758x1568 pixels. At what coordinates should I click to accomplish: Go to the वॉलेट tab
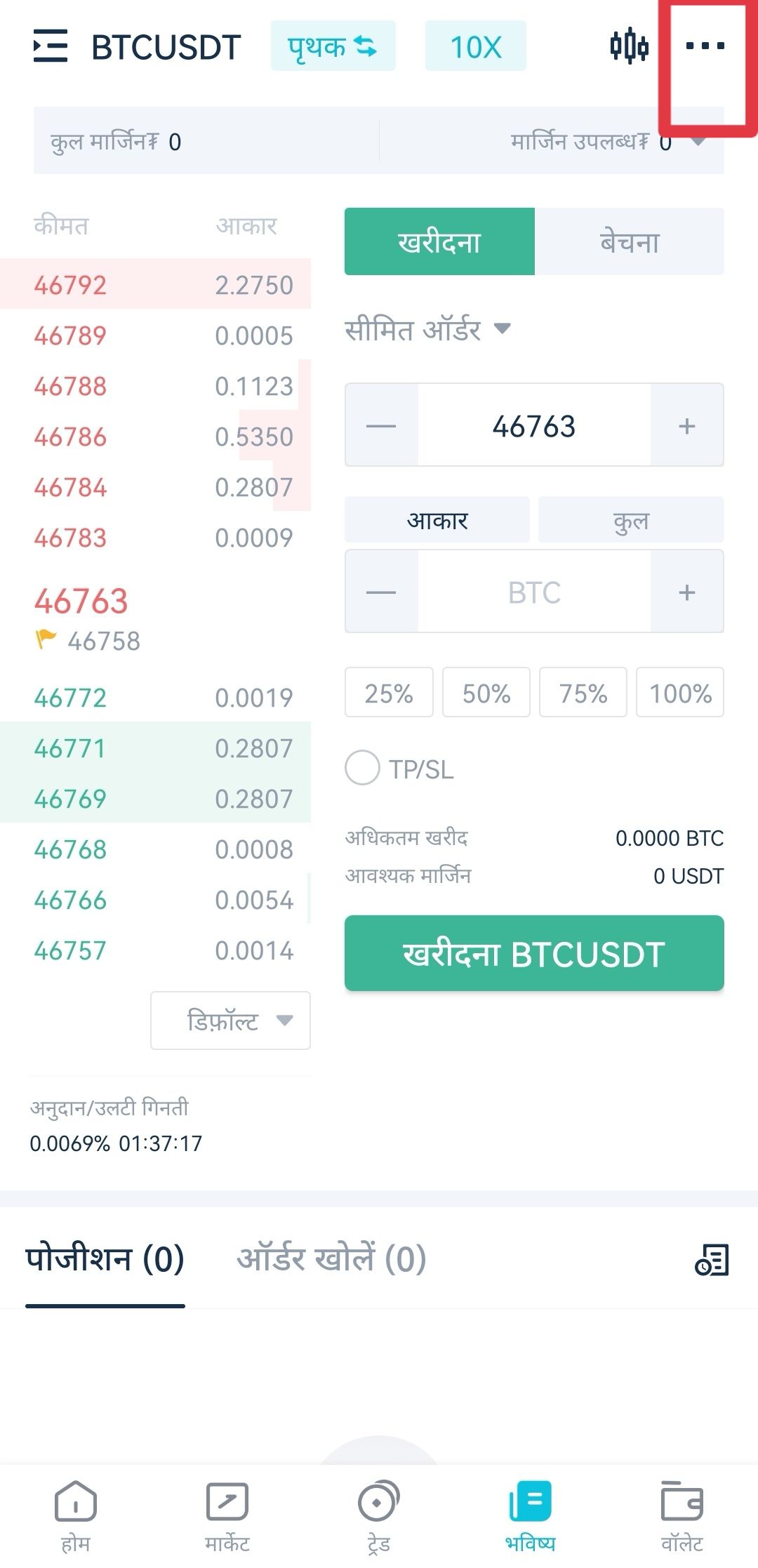click(681, 1517)
